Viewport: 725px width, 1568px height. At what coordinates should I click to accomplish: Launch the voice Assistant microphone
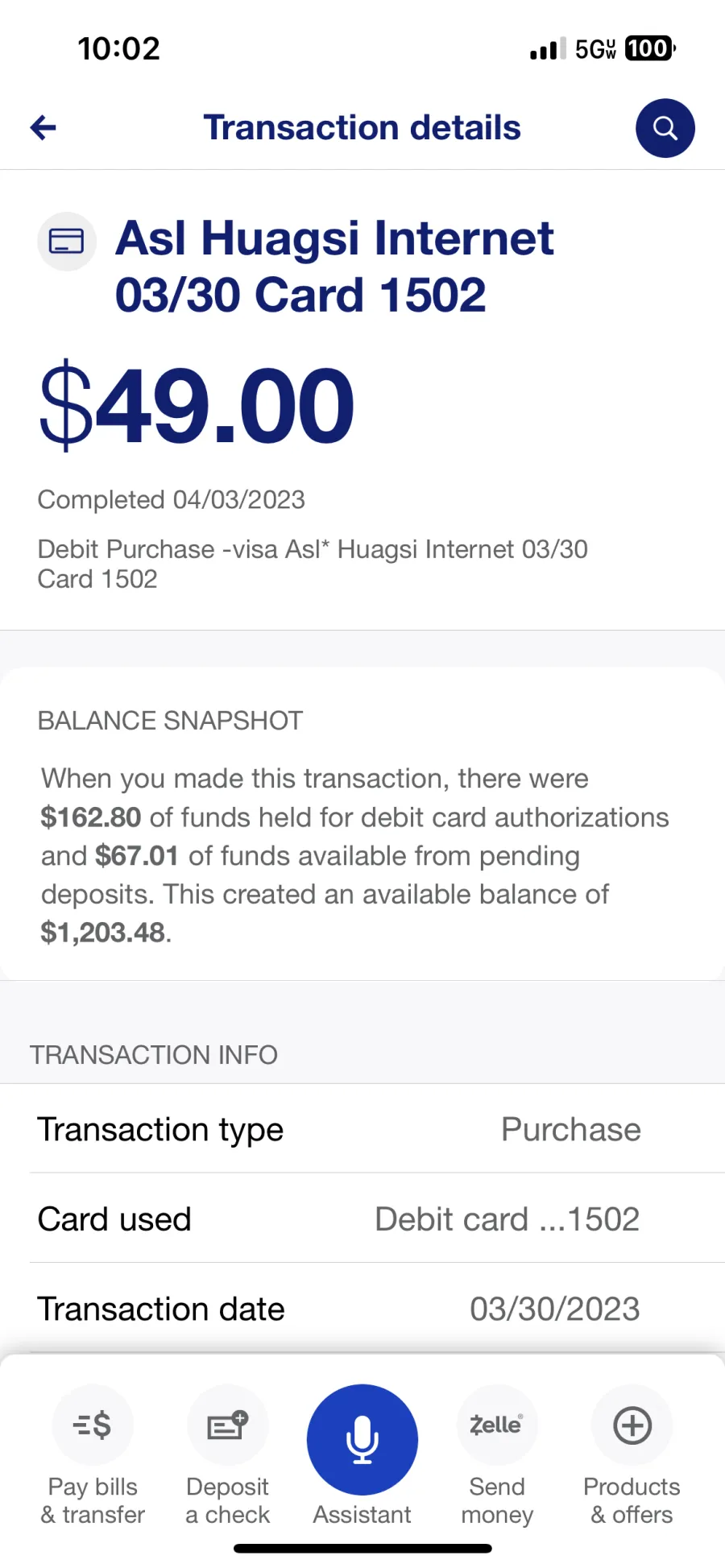(362, 1440)
